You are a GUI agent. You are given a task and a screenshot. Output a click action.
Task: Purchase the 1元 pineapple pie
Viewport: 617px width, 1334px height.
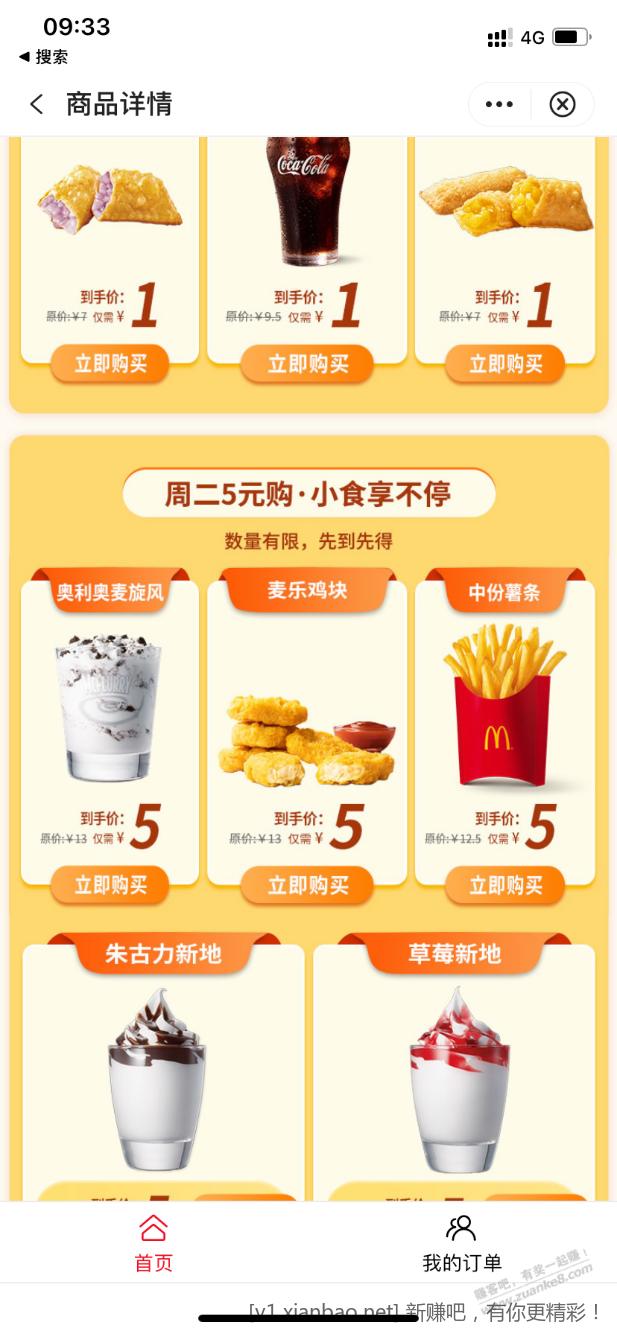(x=505, y=364)
